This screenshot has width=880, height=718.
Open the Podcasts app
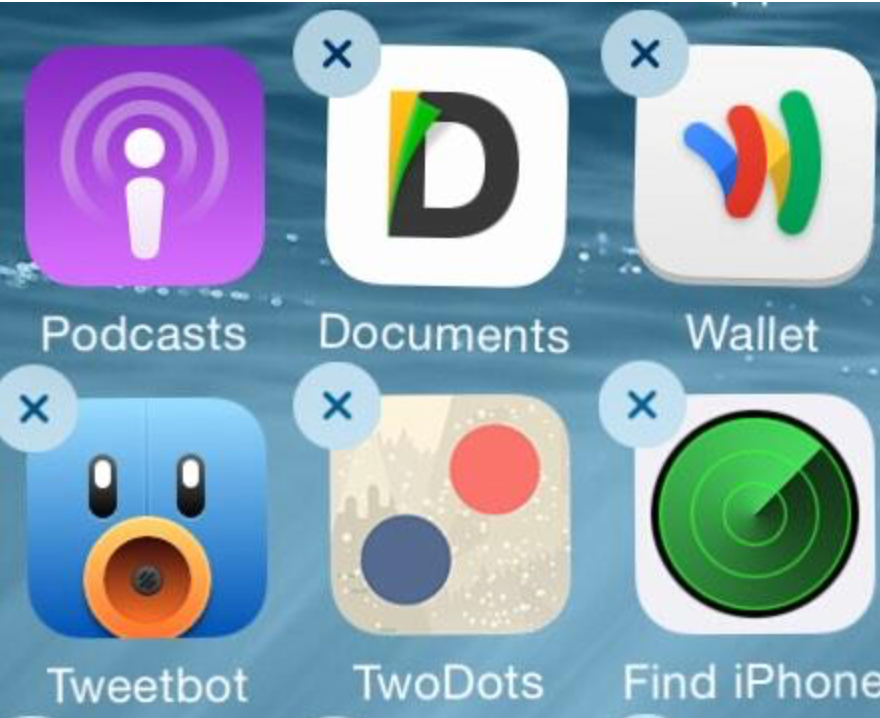coord(145,166)
